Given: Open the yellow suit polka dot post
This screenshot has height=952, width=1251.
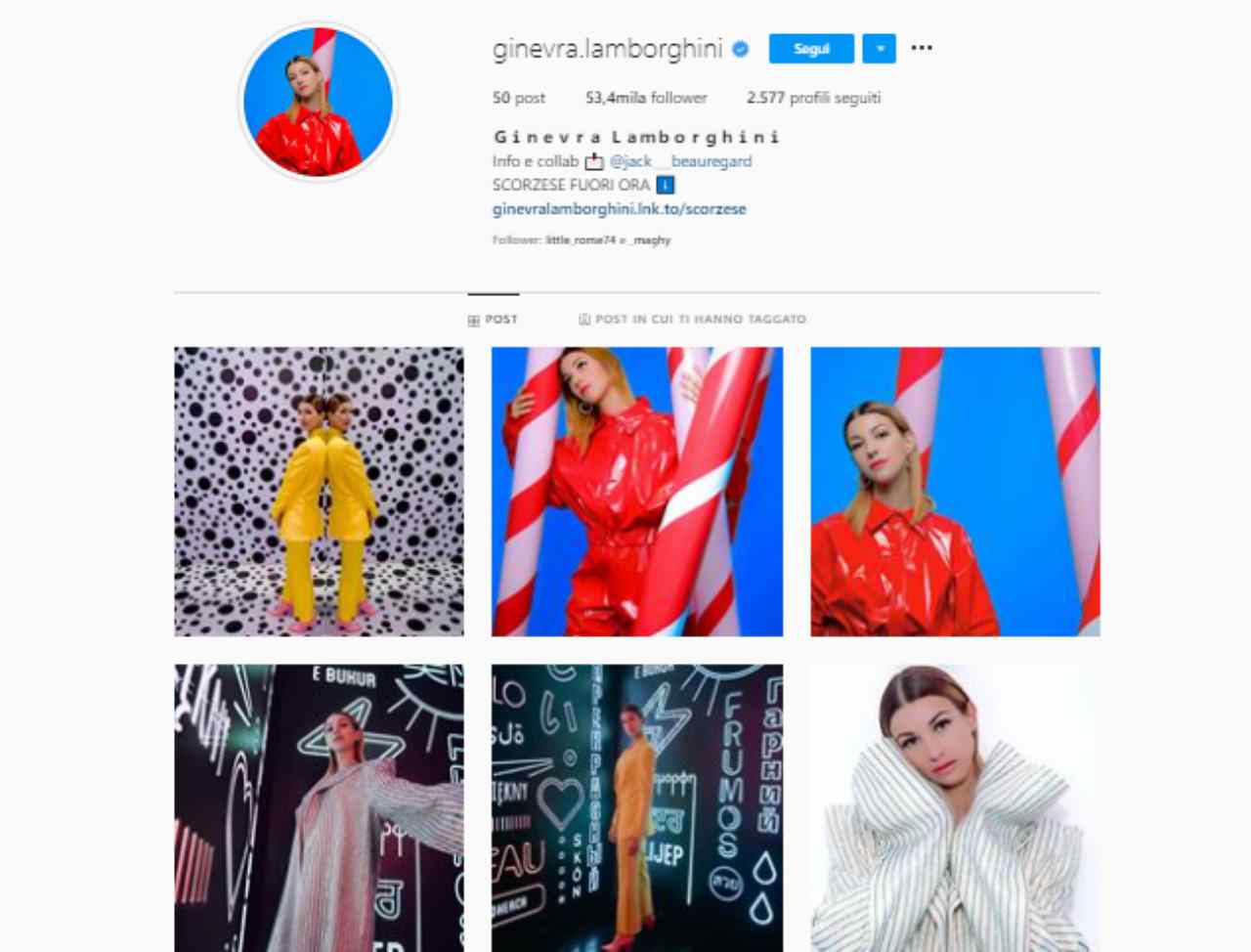Looking at the screenshot, I should [319, 492].
